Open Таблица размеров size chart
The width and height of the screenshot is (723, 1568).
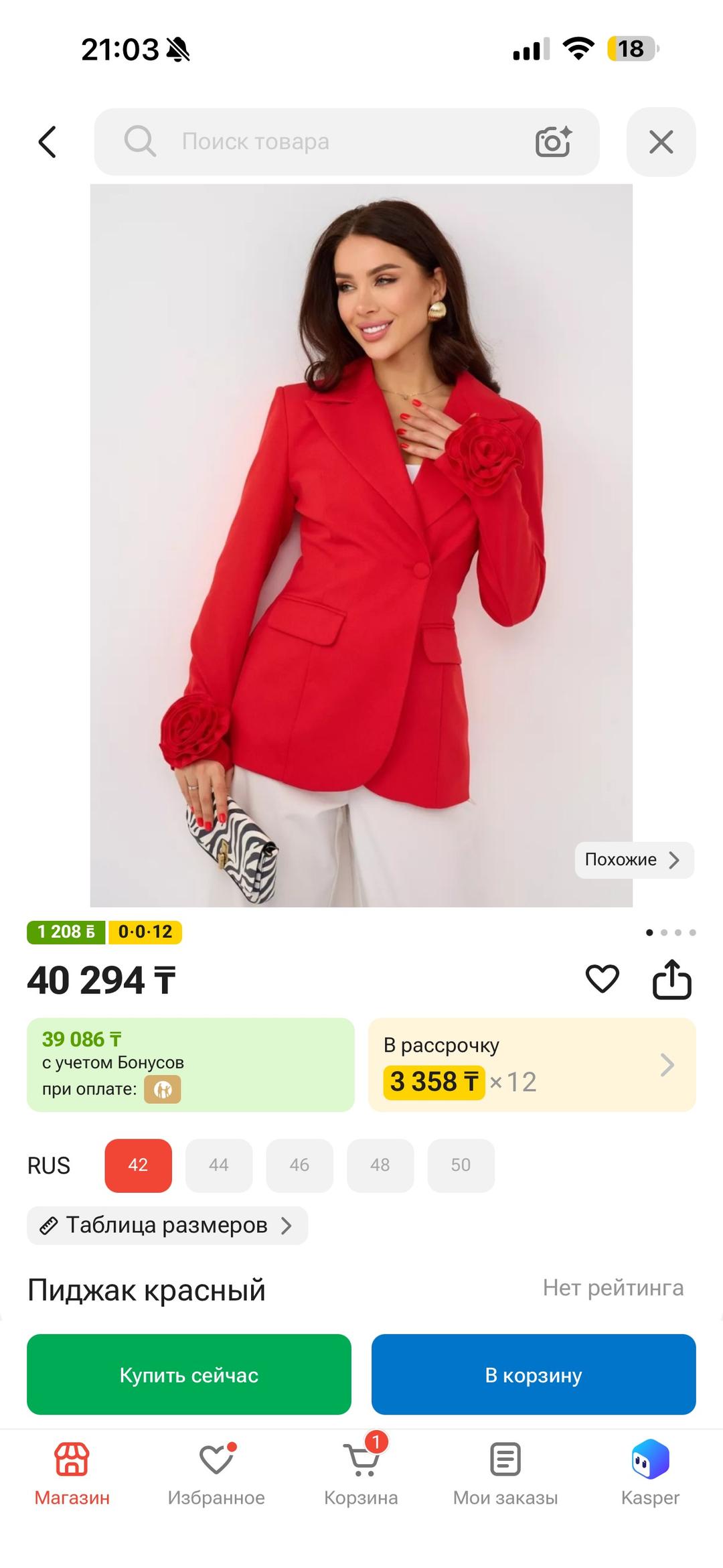[x=167, y=1226]
